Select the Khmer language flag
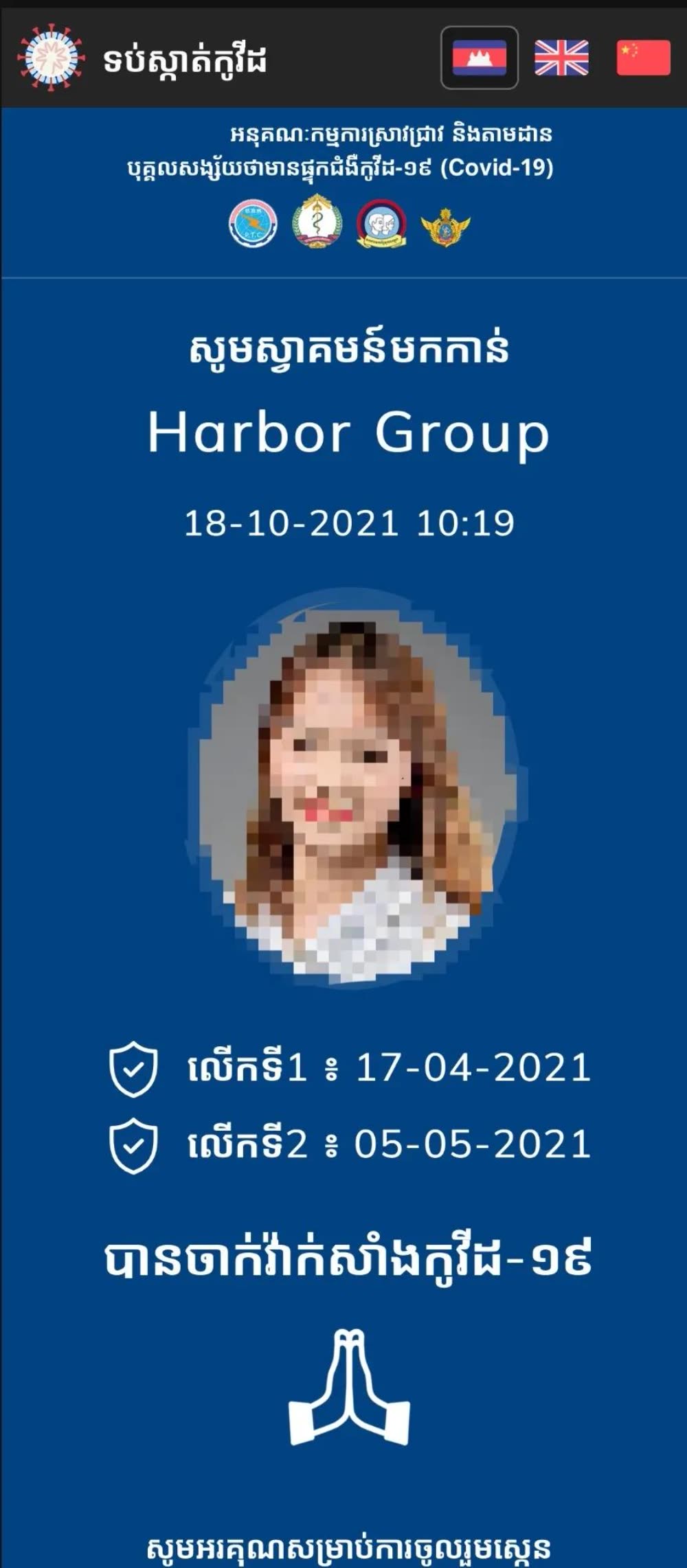This screenshot has height=1568, width=687. [479, 58]
